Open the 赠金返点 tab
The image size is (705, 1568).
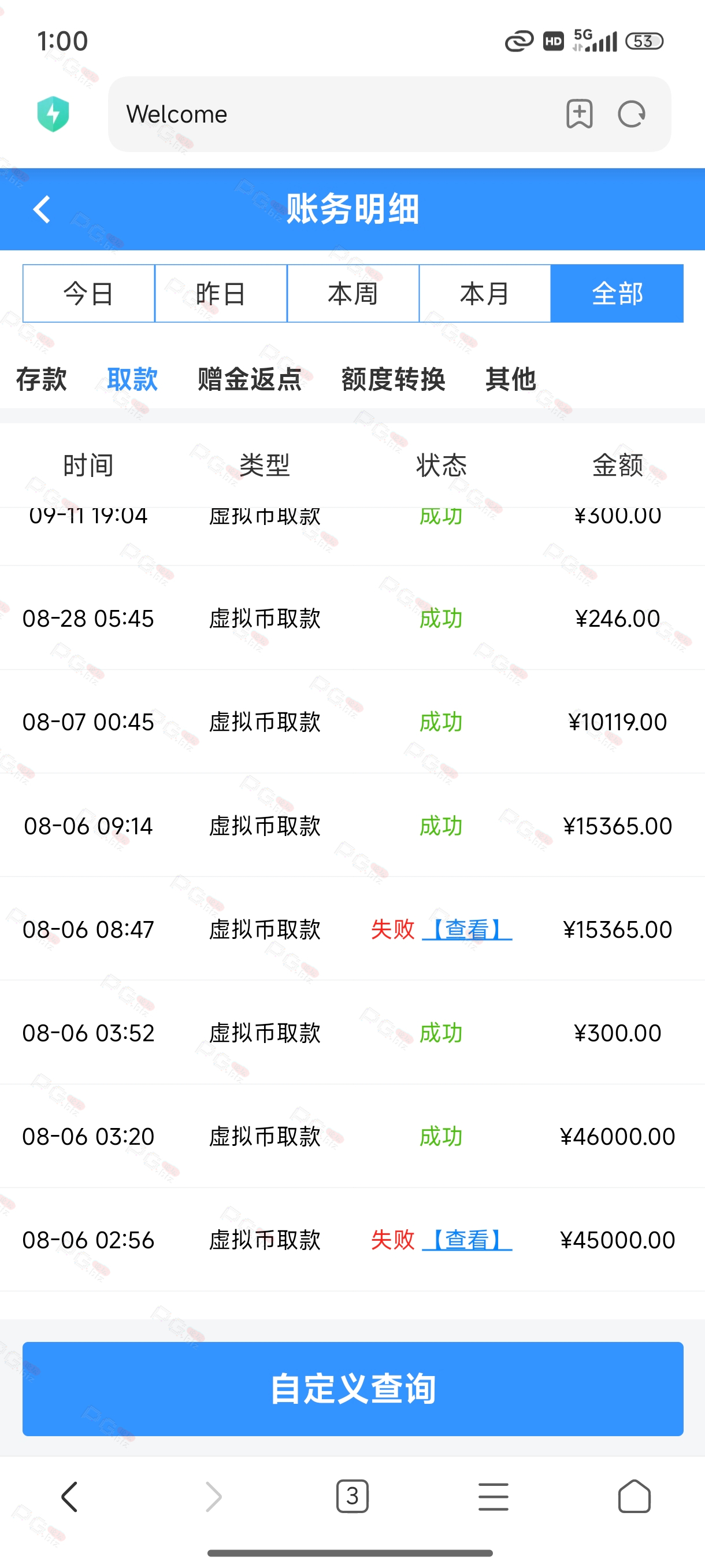pyautogui.click(x=250, y=379)
